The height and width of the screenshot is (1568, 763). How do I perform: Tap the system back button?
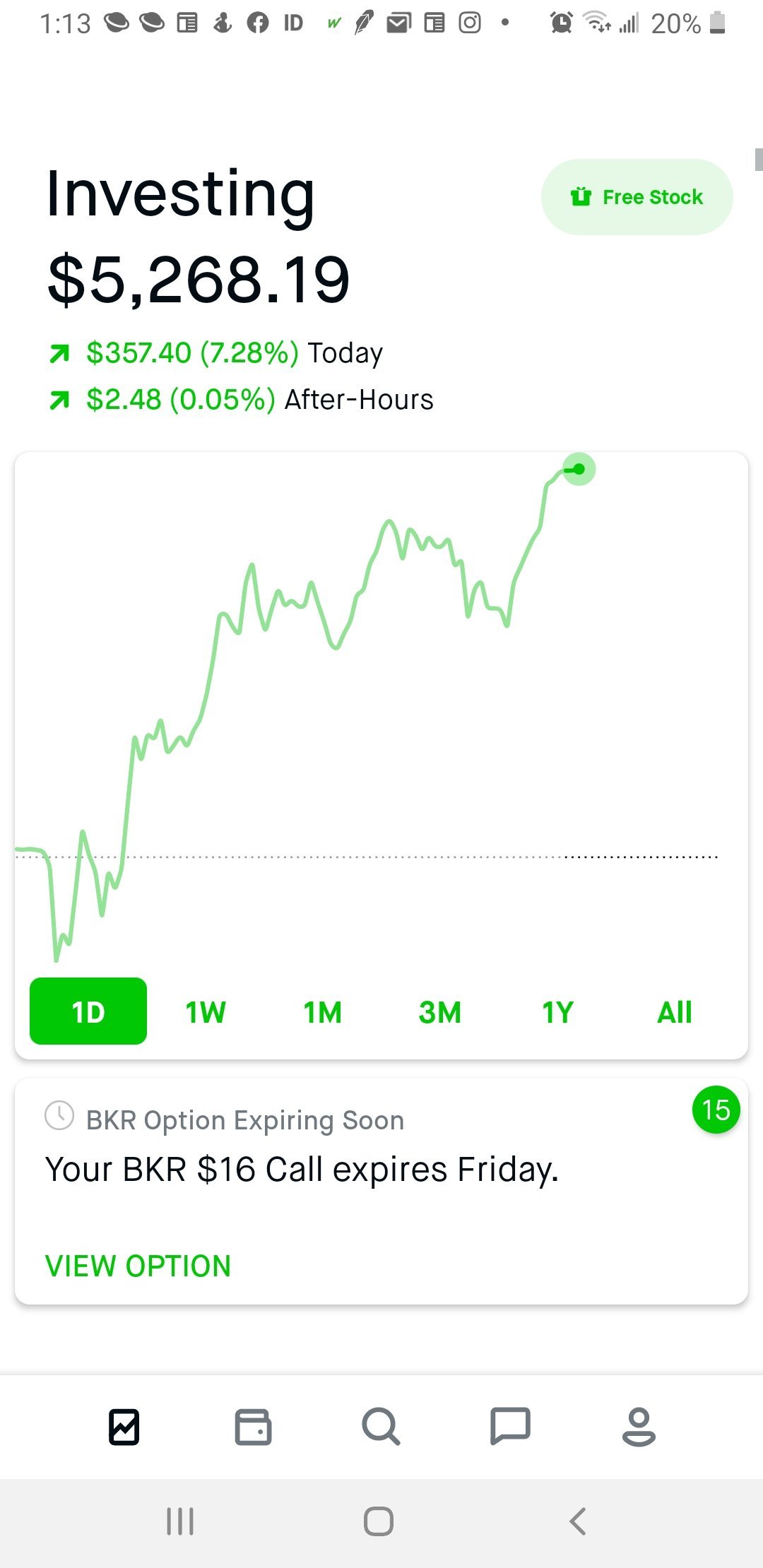pos(578,1521)
